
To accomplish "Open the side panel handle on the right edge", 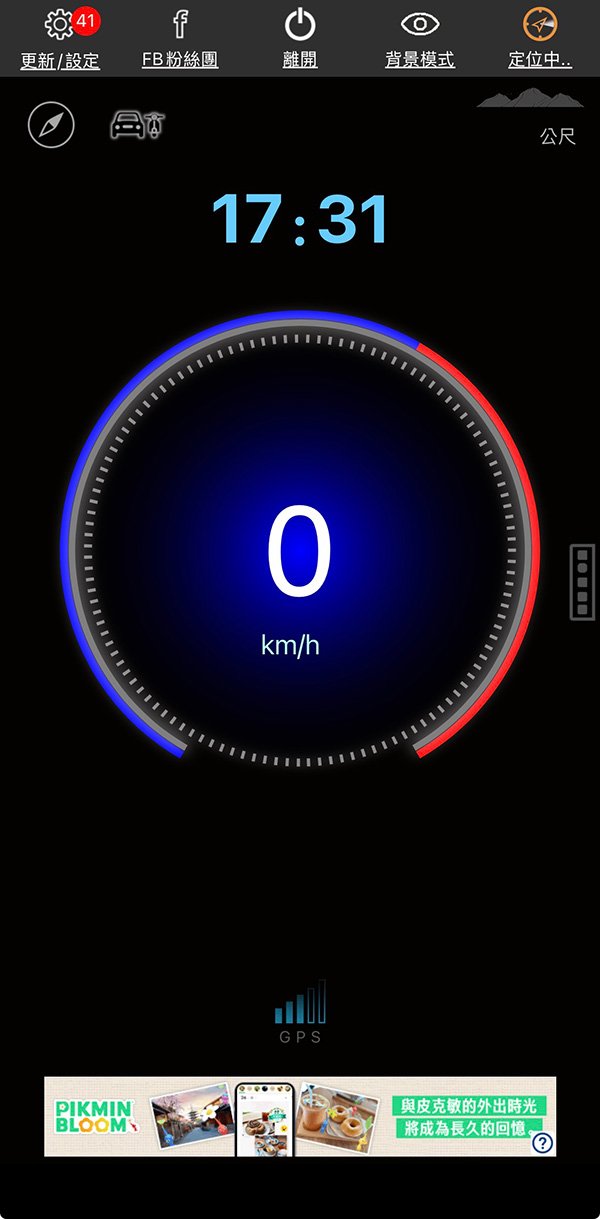I will [582, 582].
